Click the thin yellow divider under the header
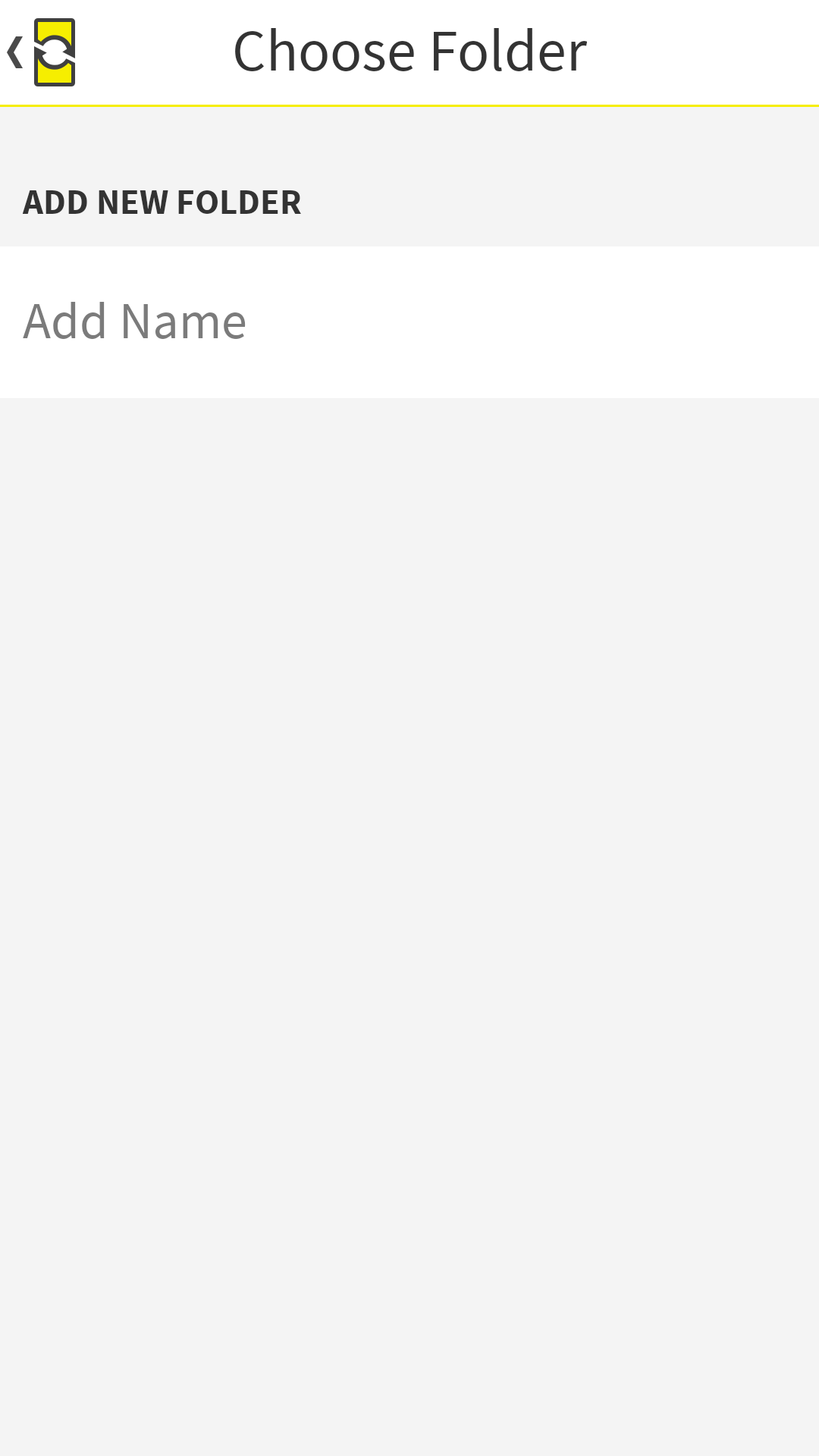This screenshot has width=819, height=1456. 409,104
